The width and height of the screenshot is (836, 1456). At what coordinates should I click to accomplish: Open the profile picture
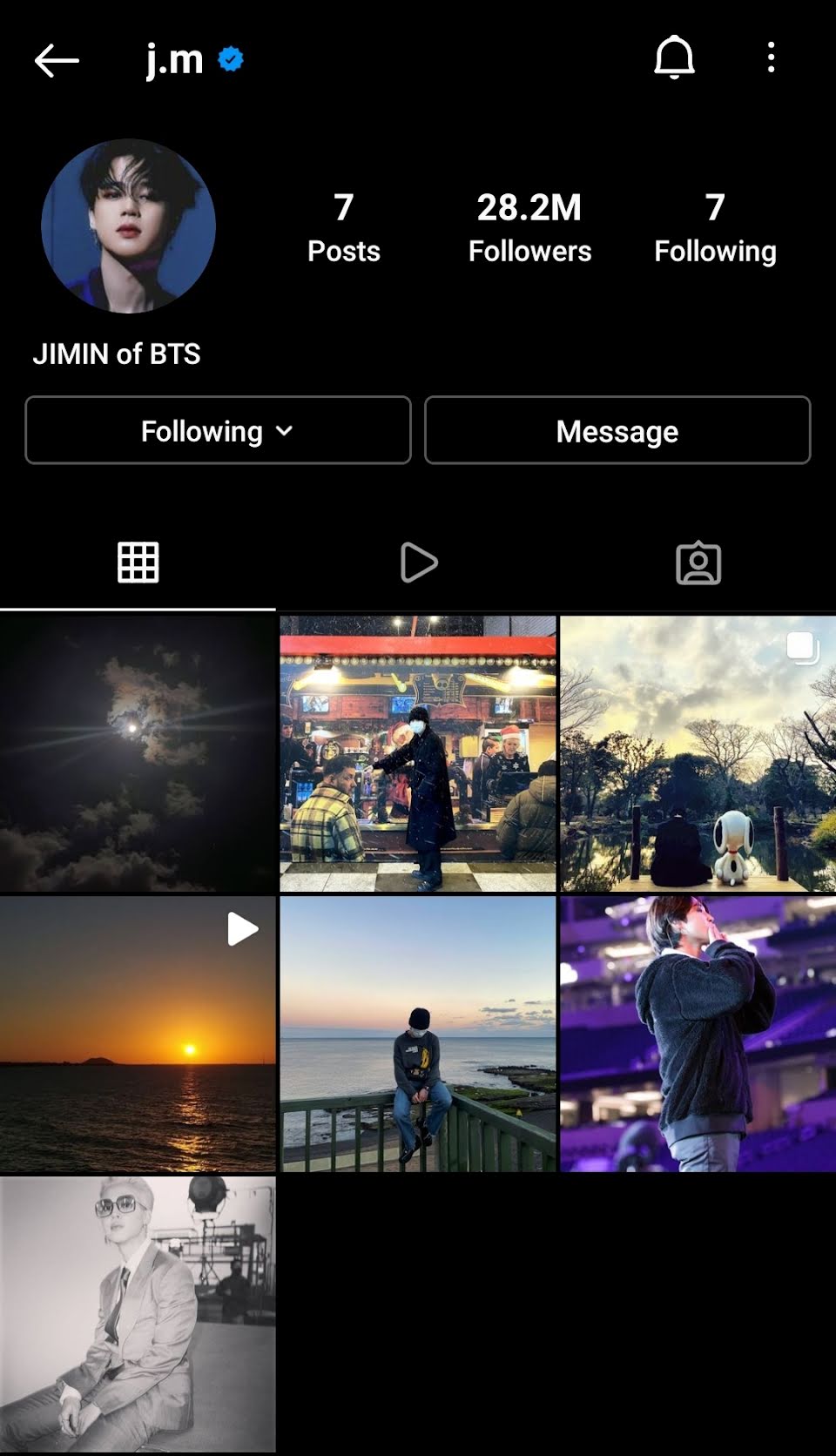pos(128,226)
